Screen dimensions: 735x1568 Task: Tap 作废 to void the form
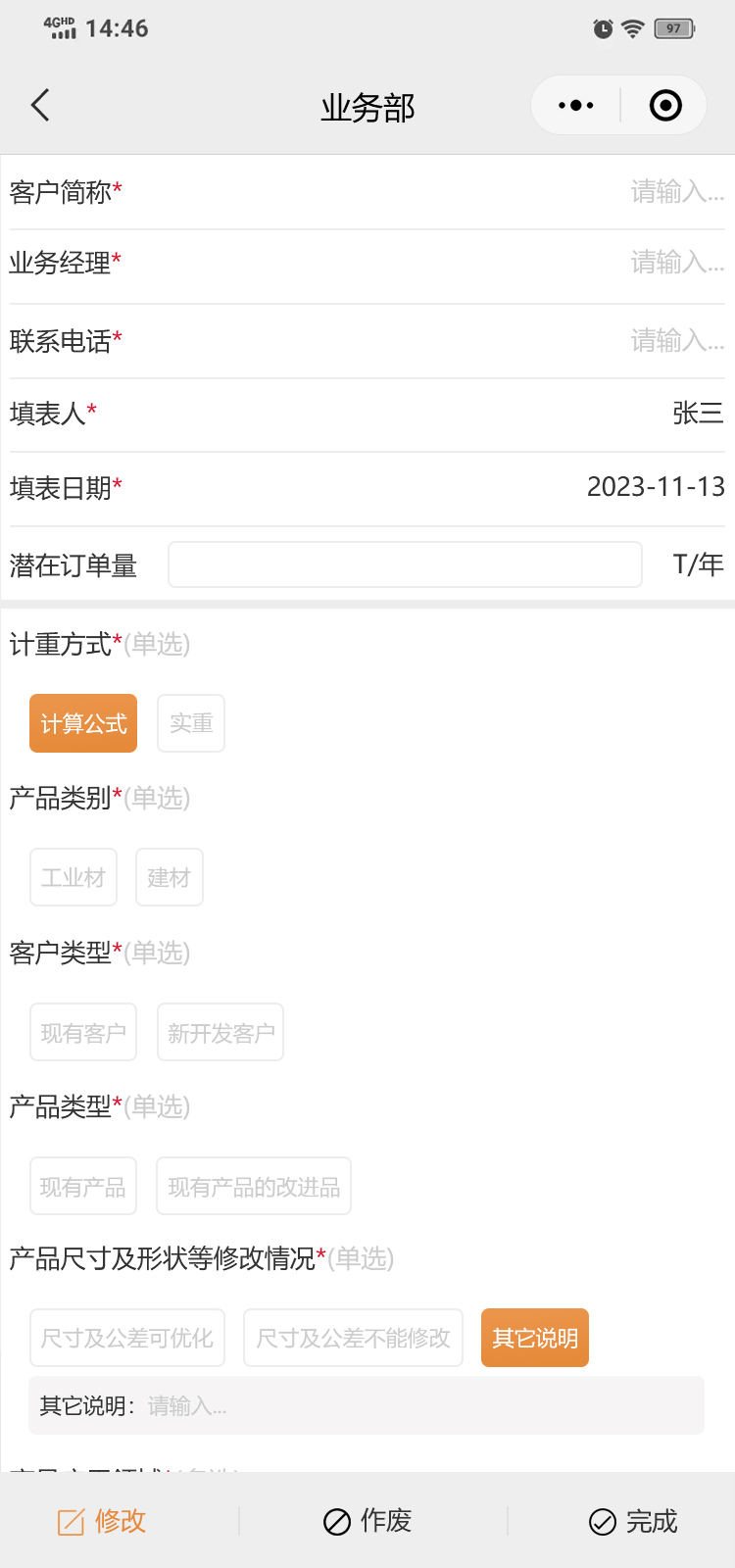coord(367,1521)
